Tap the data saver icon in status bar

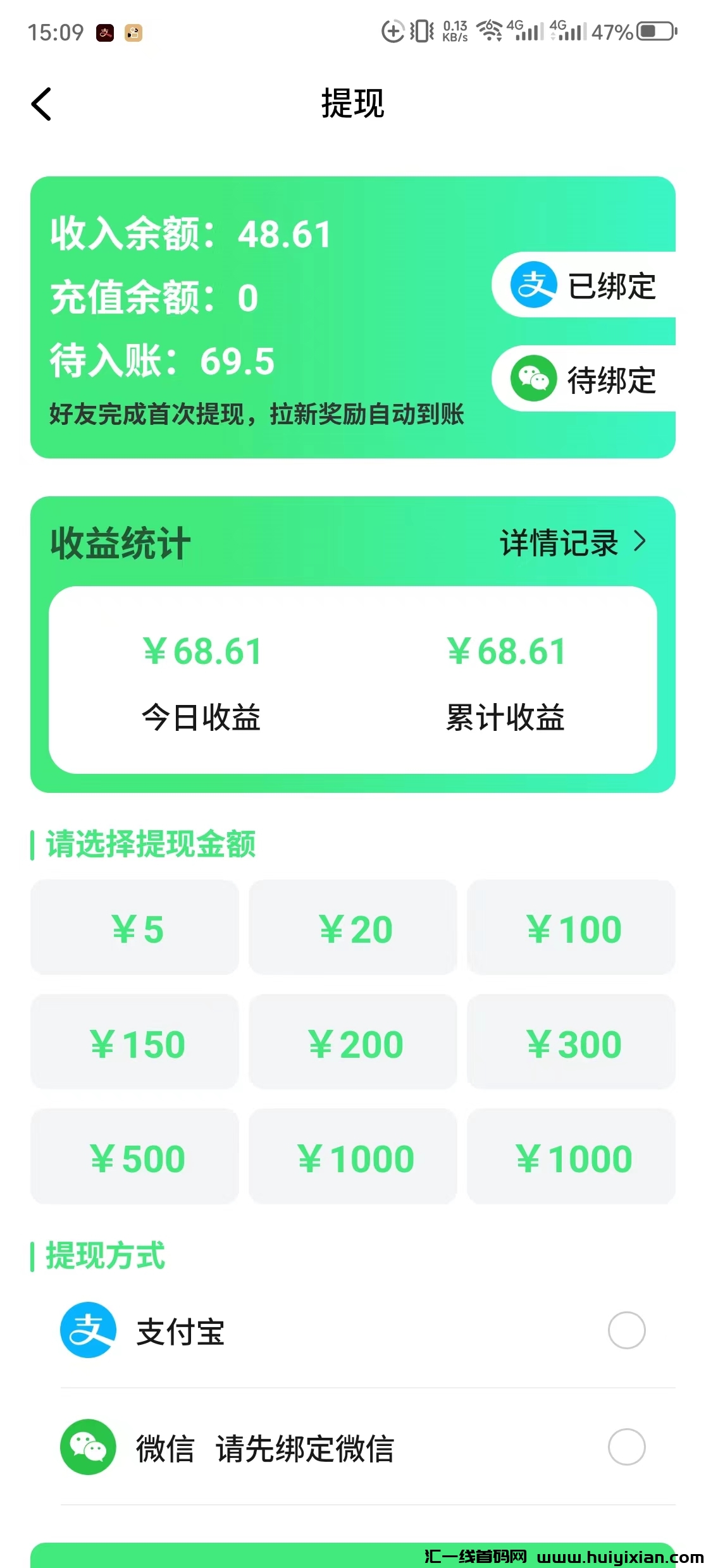coord(392,31)
